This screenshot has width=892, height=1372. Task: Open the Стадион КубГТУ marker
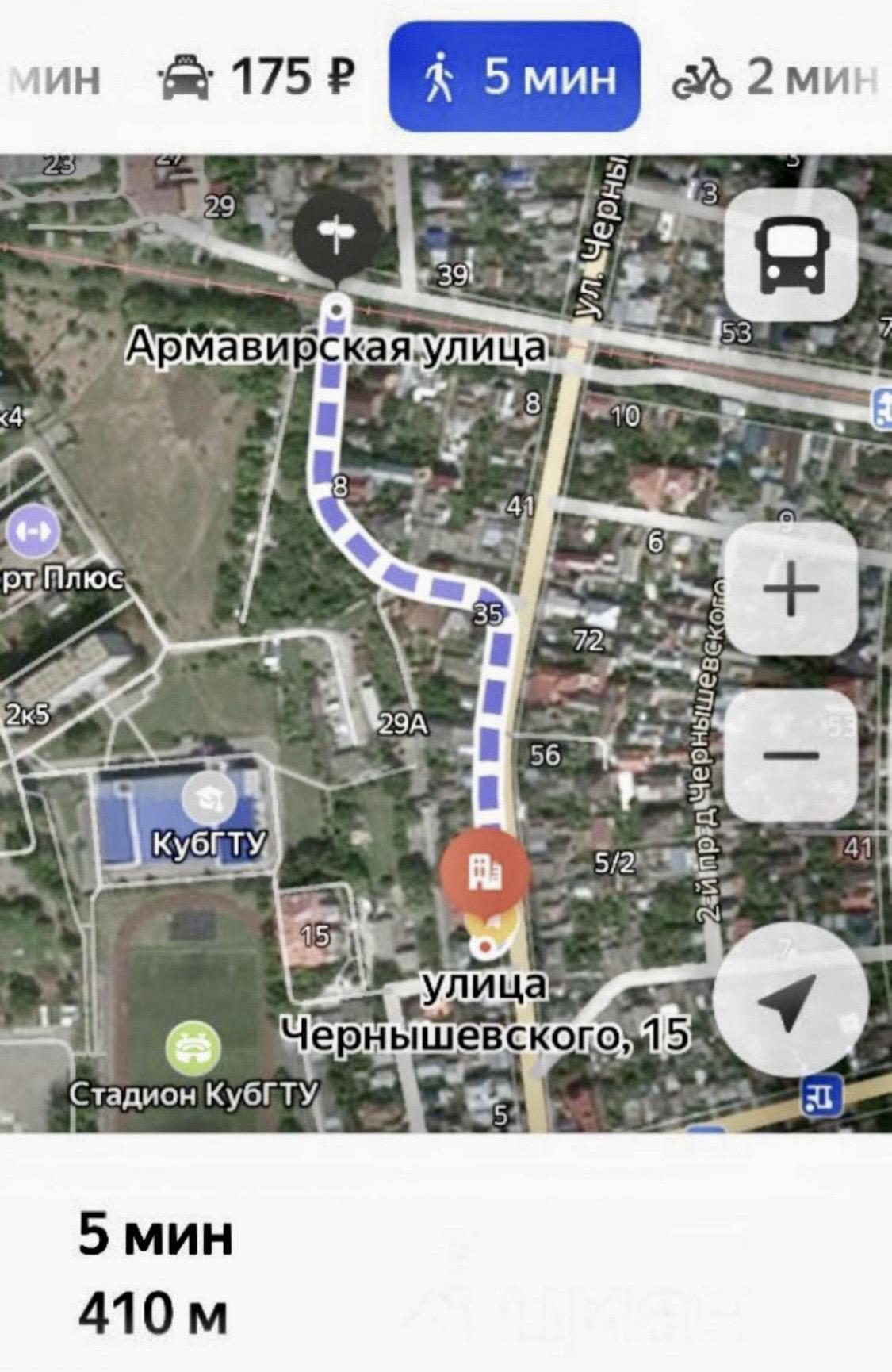(193, 1049)
